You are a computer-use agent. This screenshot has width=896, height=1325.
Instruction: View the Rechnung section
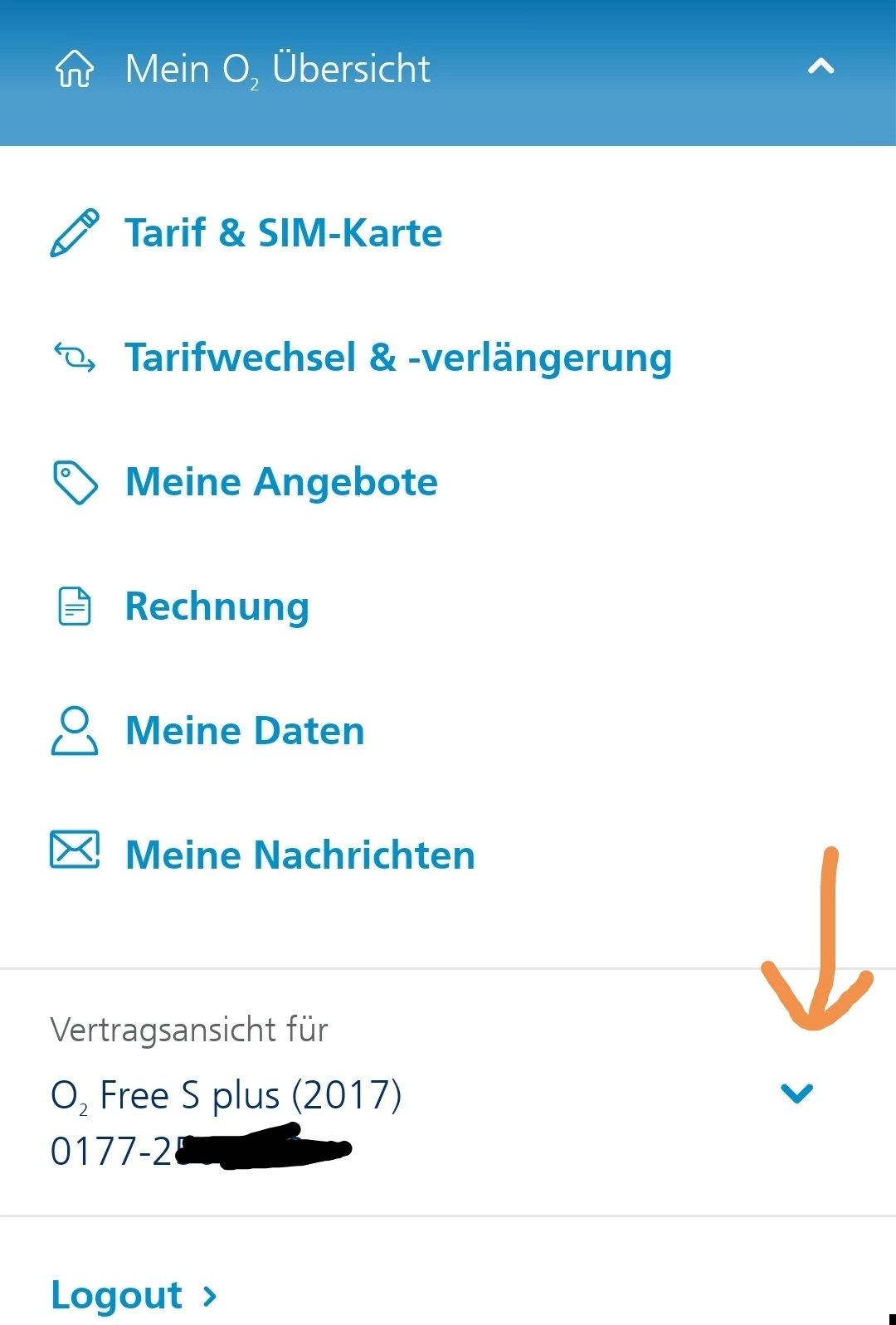tap(217, 606)
